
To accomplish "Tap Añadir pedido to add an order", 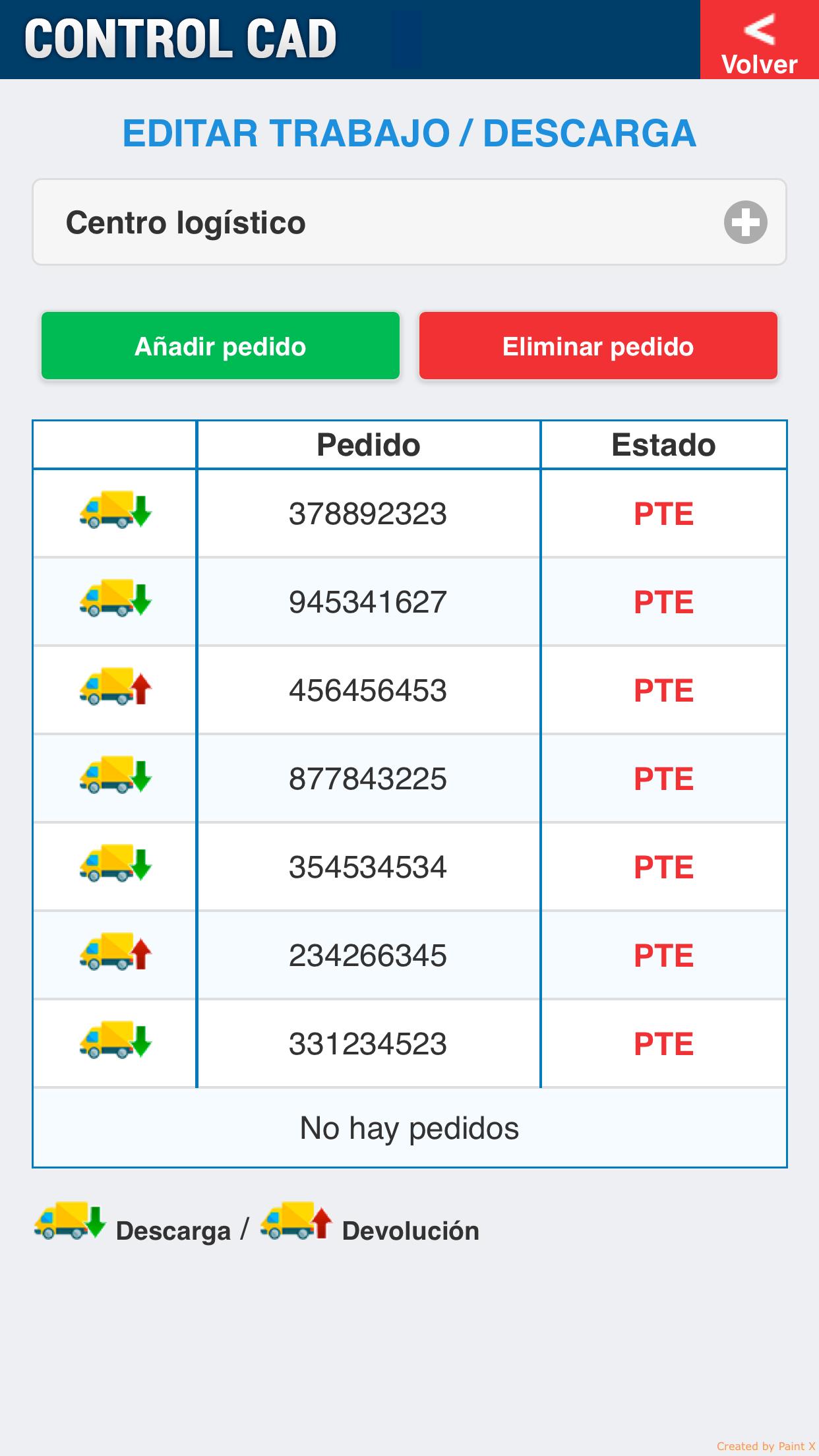I will click(x=220, y=346).
